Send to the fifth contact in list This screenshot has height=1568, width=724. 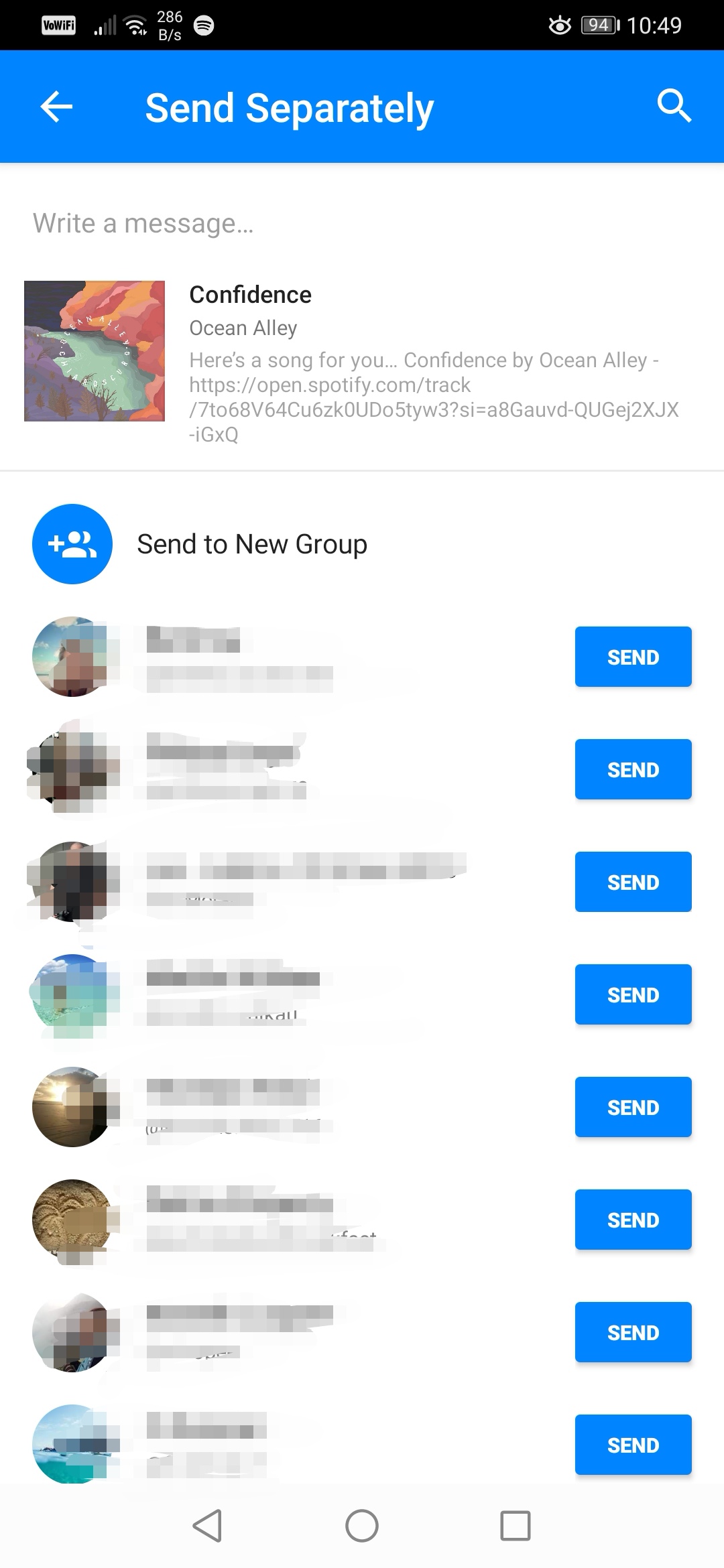pos(633,1107)
